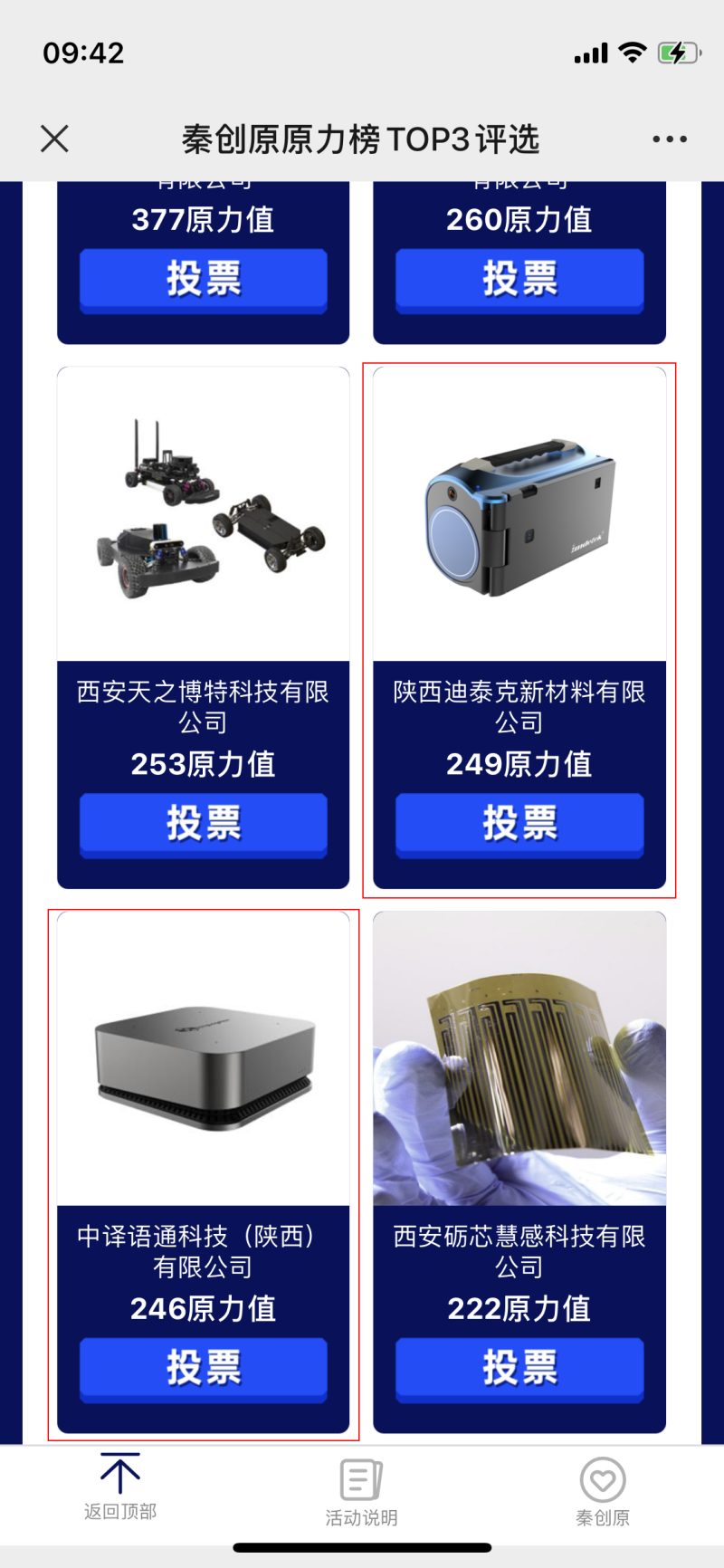Vote for 西安天之博特科技有限公司
This screenshot has width=724, height=1568.
click(203, 824)
